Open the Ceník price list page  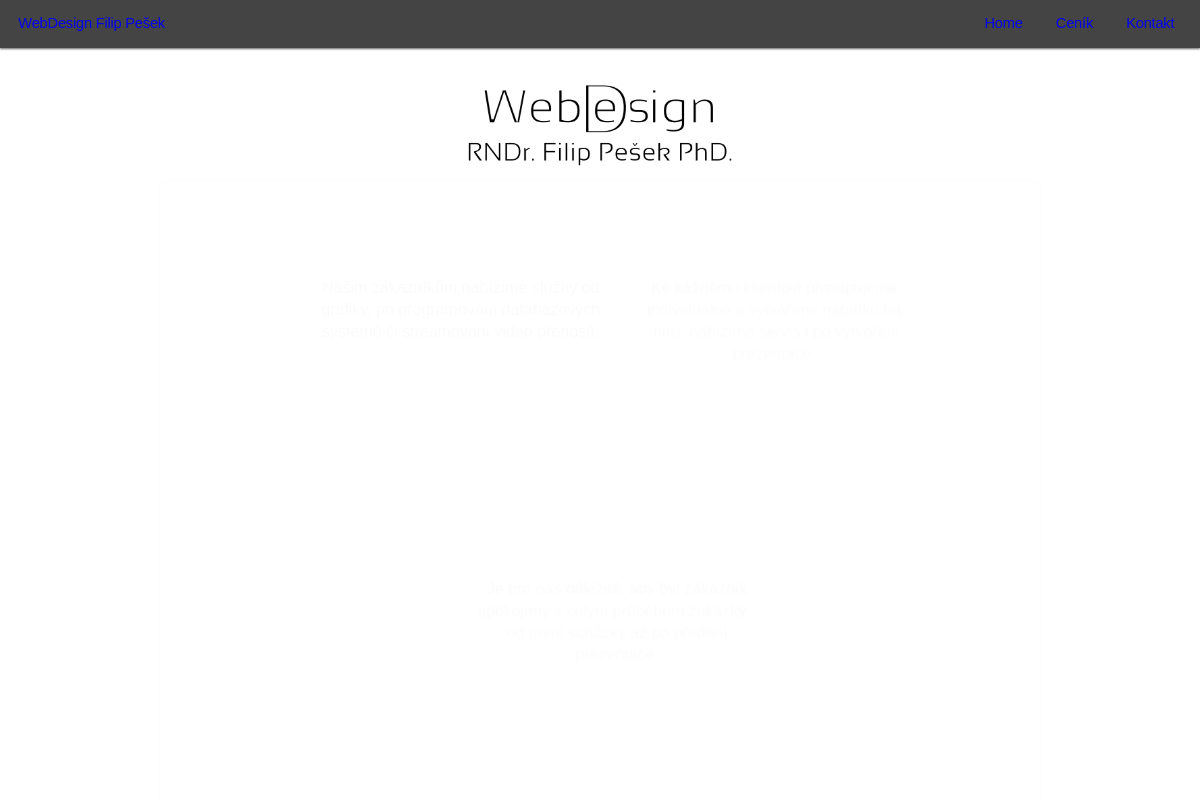pos(1074,23)
